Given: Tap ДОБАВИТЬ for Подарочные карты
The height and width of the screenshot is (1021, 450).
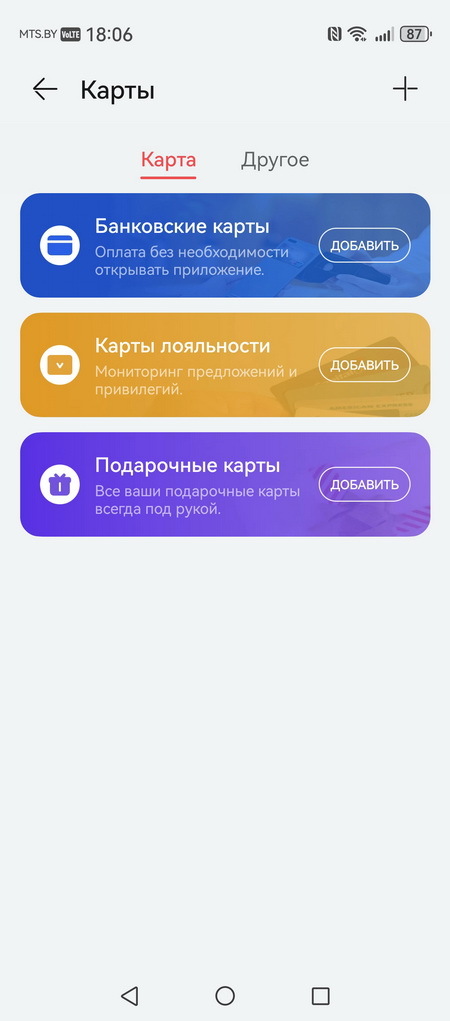Looking at the screenshot, I should [364, 484].
